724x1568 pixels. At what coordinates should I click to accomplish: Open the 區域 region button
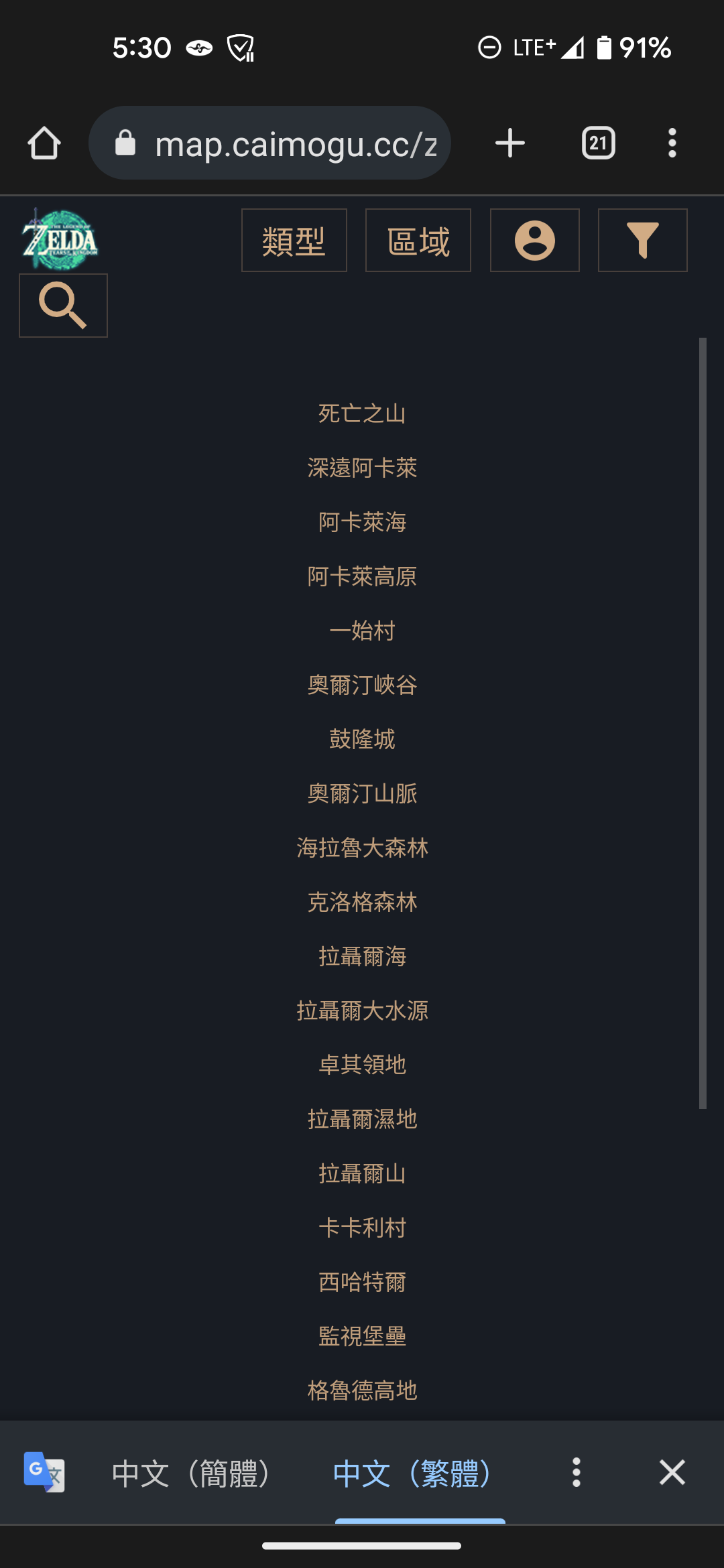(418, 241)
